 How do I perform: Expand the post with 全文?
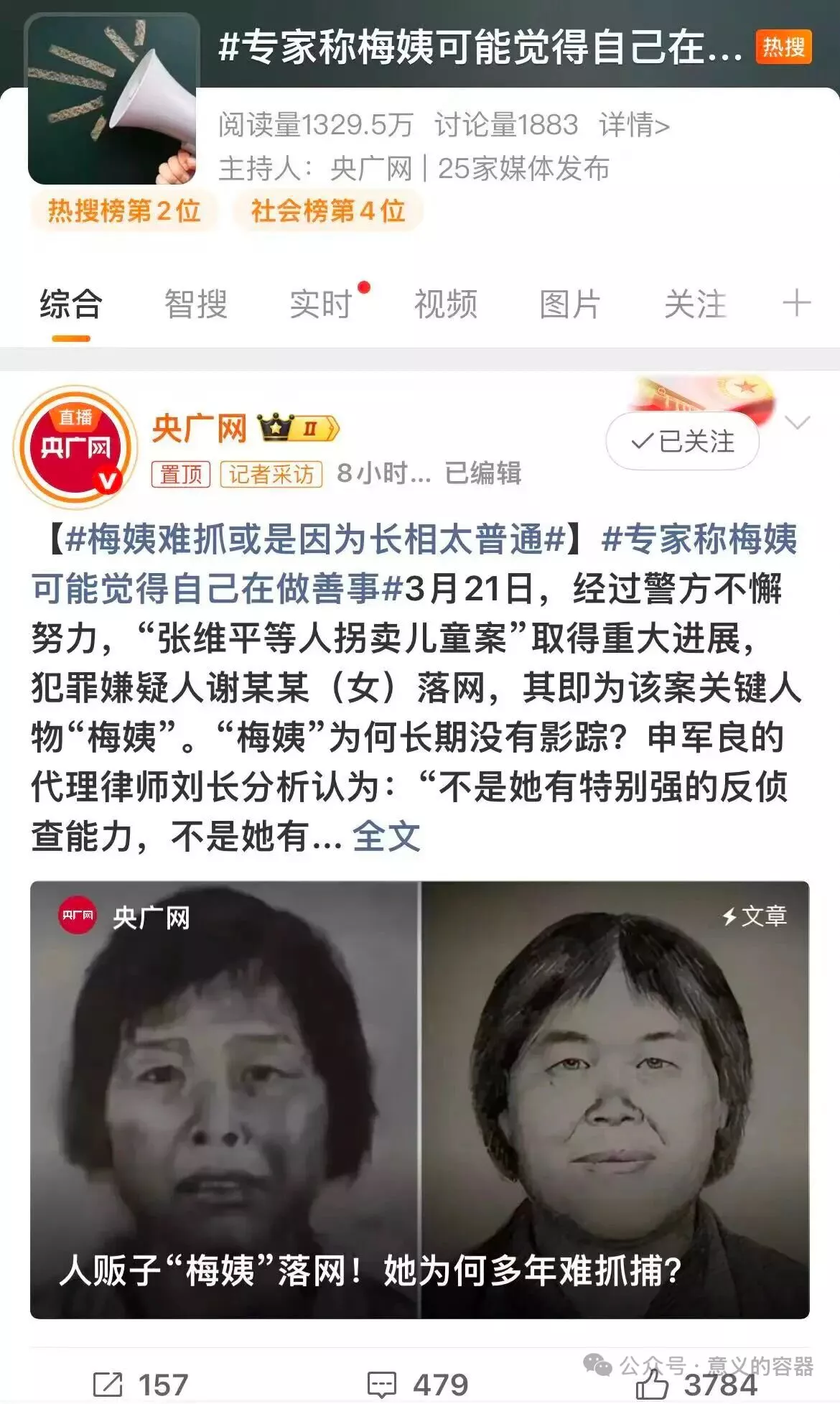(x=386, y=836)
